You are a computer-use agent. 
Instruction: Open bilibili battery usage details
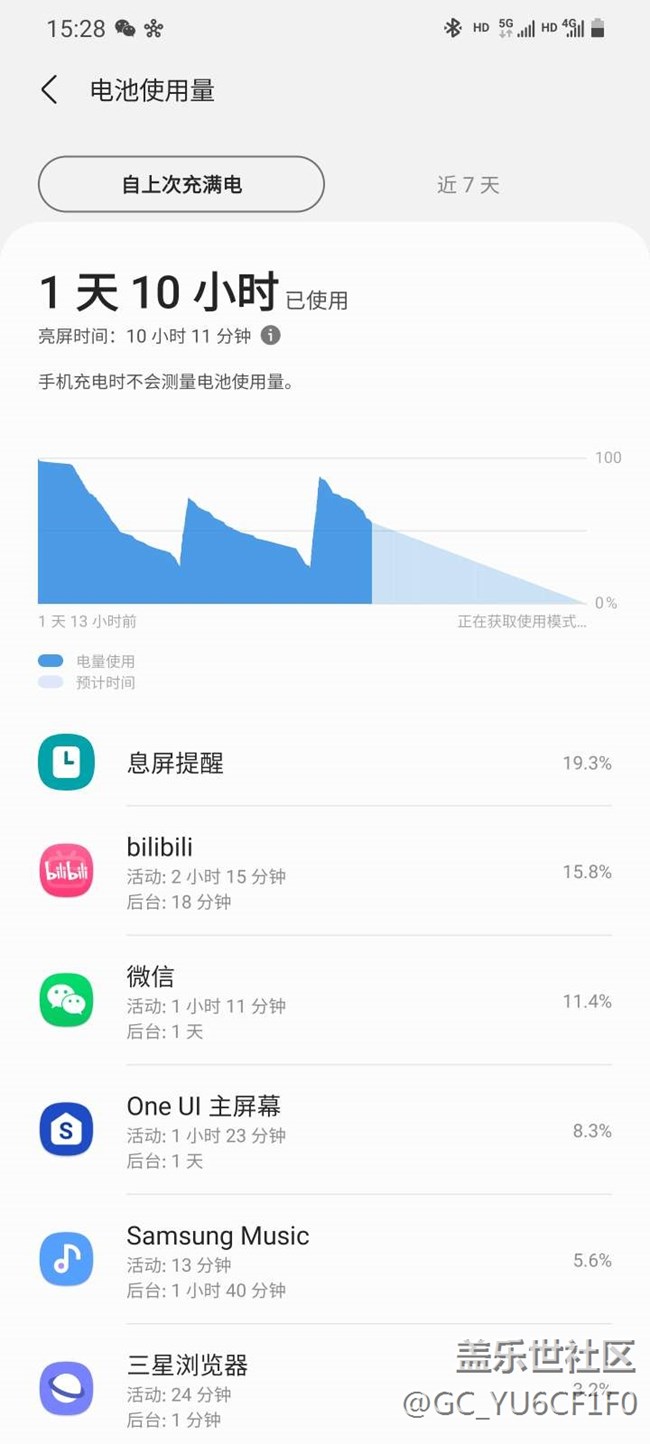[325, 872]
